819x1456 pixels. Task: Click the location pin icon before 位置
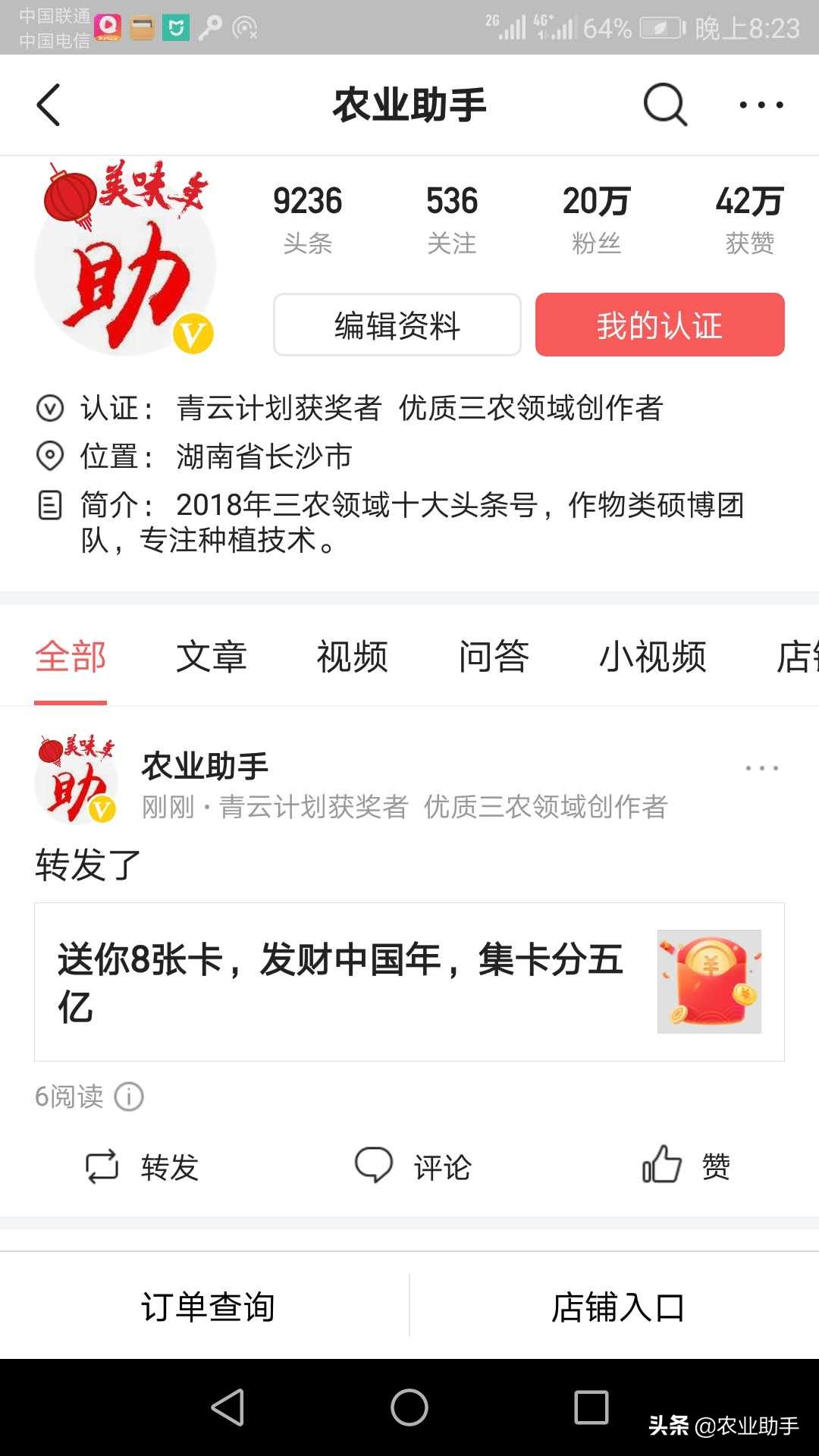click(50, 457)
